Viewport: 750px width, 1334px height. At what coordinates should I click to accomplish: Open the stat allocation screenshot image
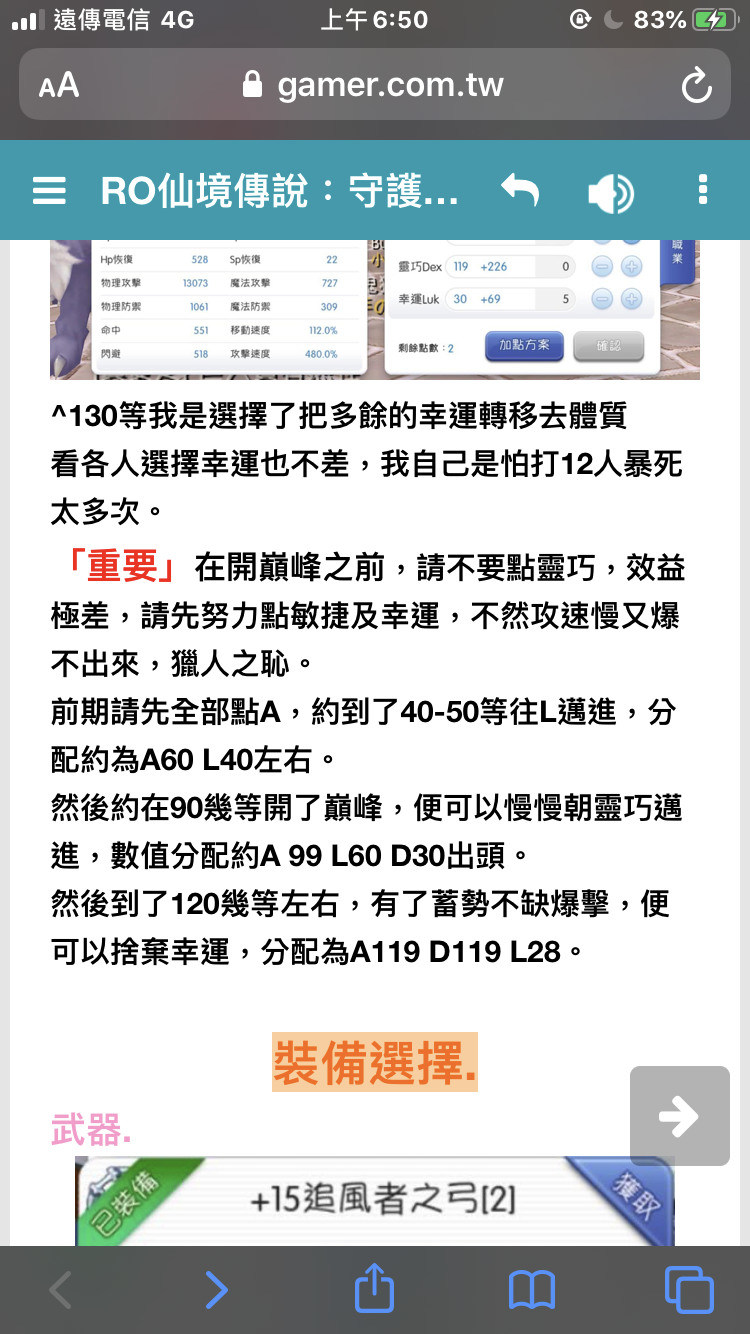point(375,310)
